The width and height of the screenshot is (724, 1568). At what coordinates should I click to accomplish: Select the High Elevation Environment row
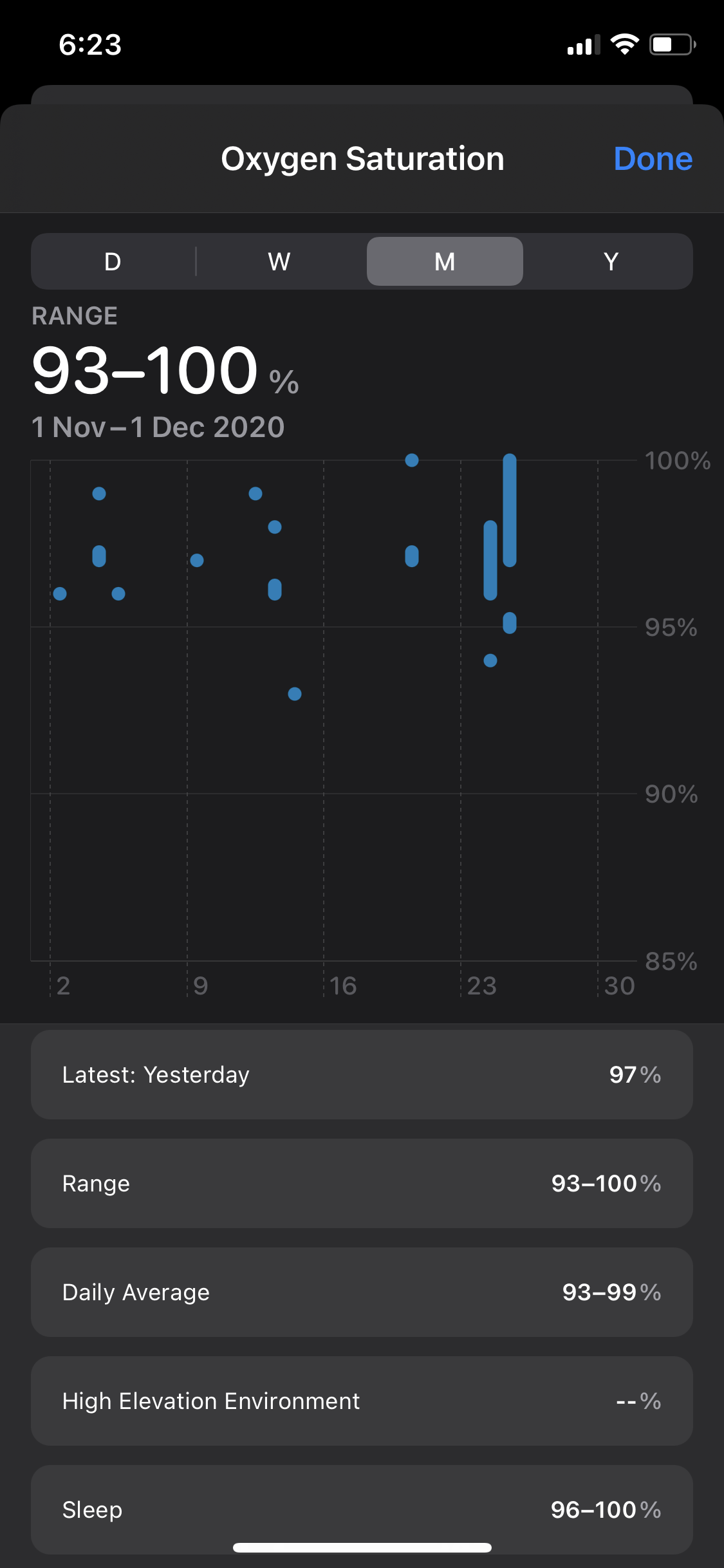tap(362, 1401)
